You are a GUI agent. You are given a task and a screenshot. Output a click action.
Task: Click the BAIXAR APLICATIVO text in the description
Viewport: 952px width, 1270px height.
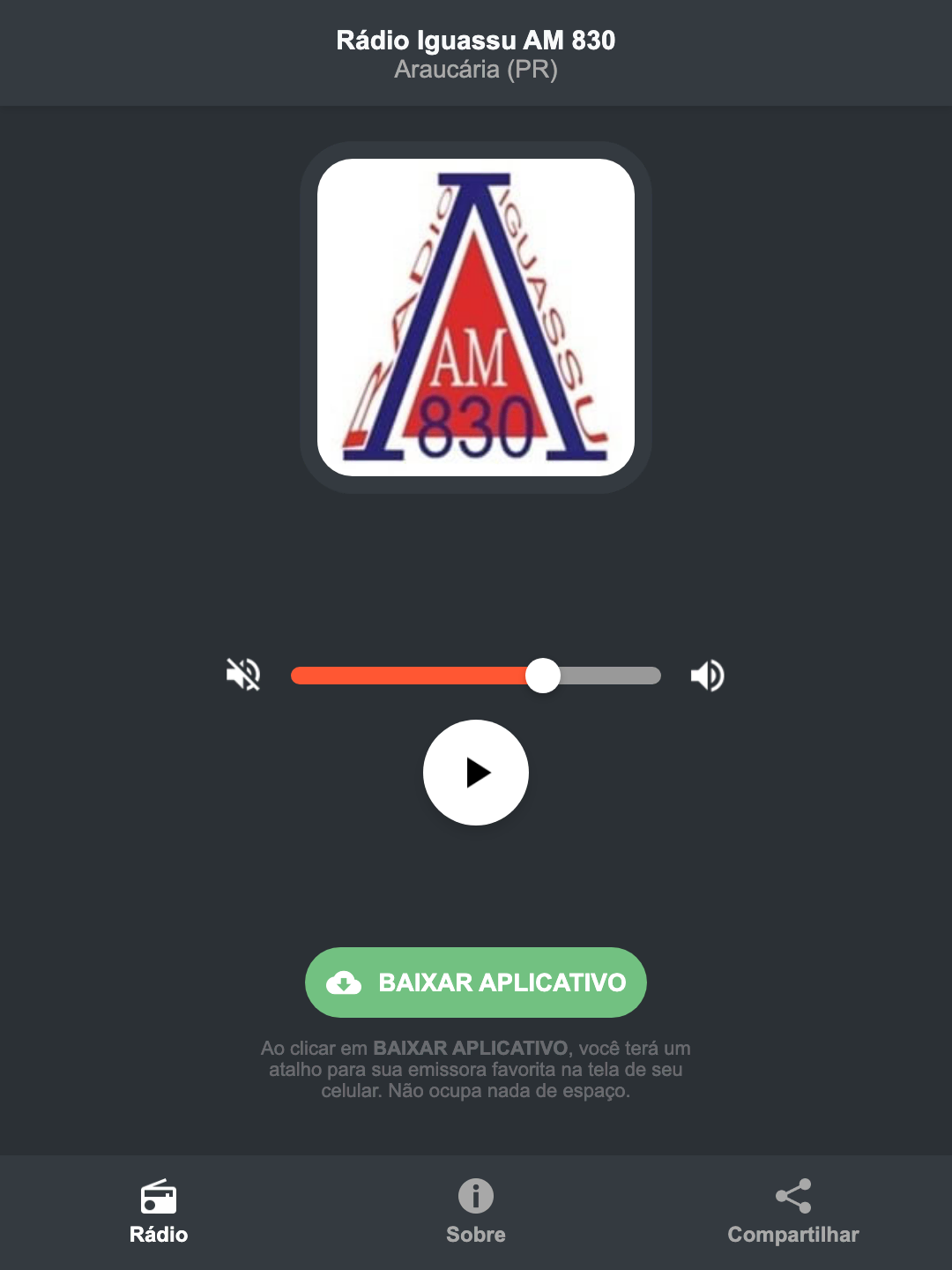472,1049
